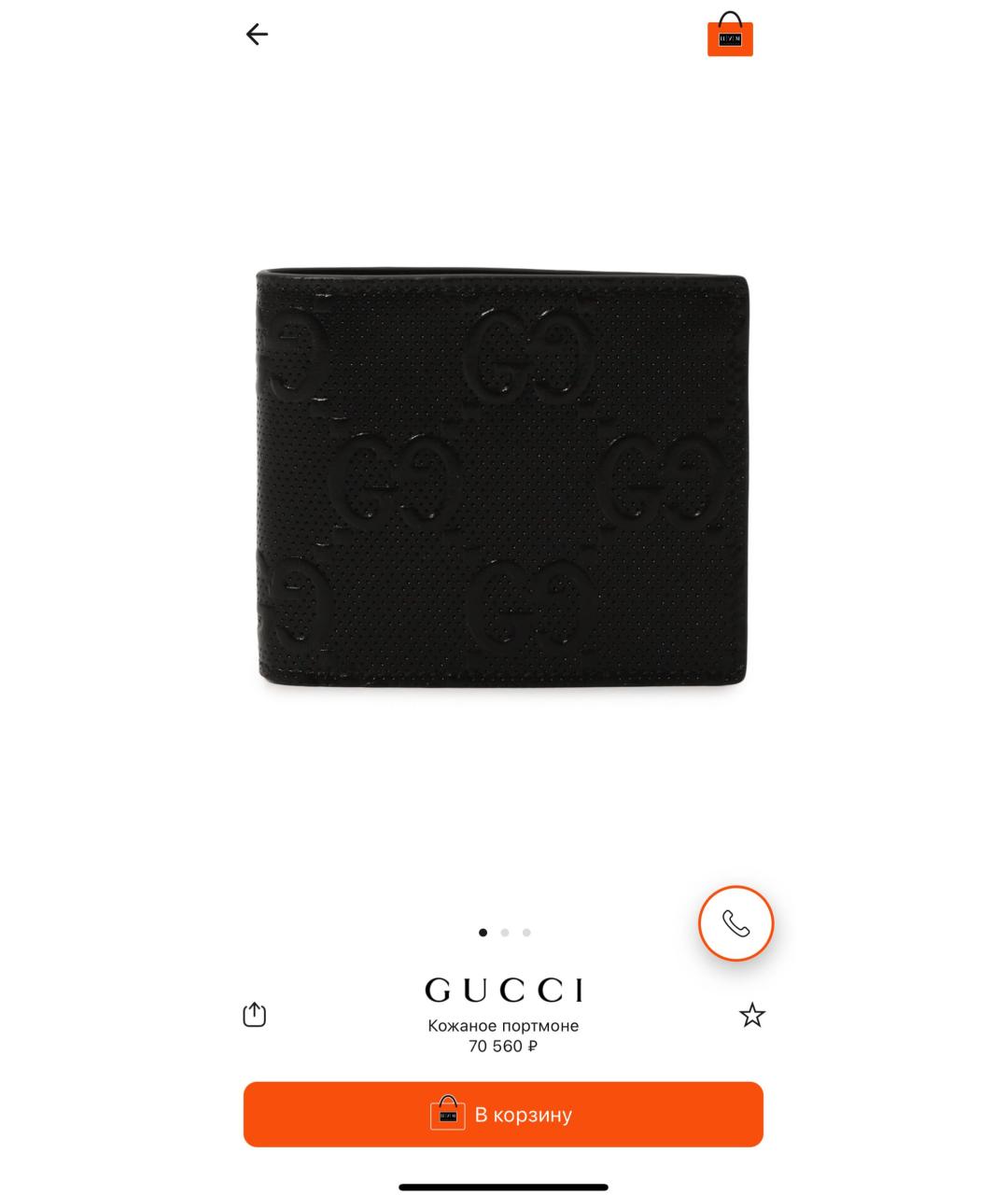Select the second photo page dot
Viewport: 1008px width, 1195px height.
(x=505, y=933)
